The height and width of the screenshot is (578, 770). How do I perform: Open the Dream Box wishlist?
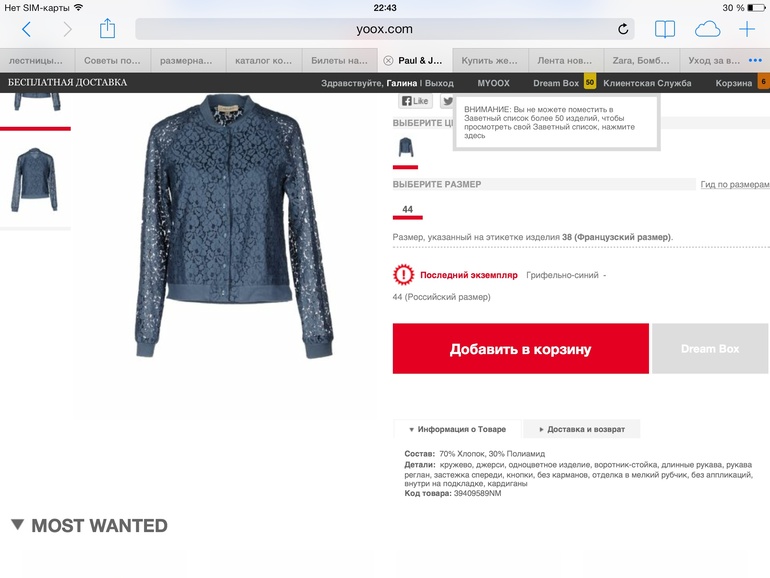(556, 83)
